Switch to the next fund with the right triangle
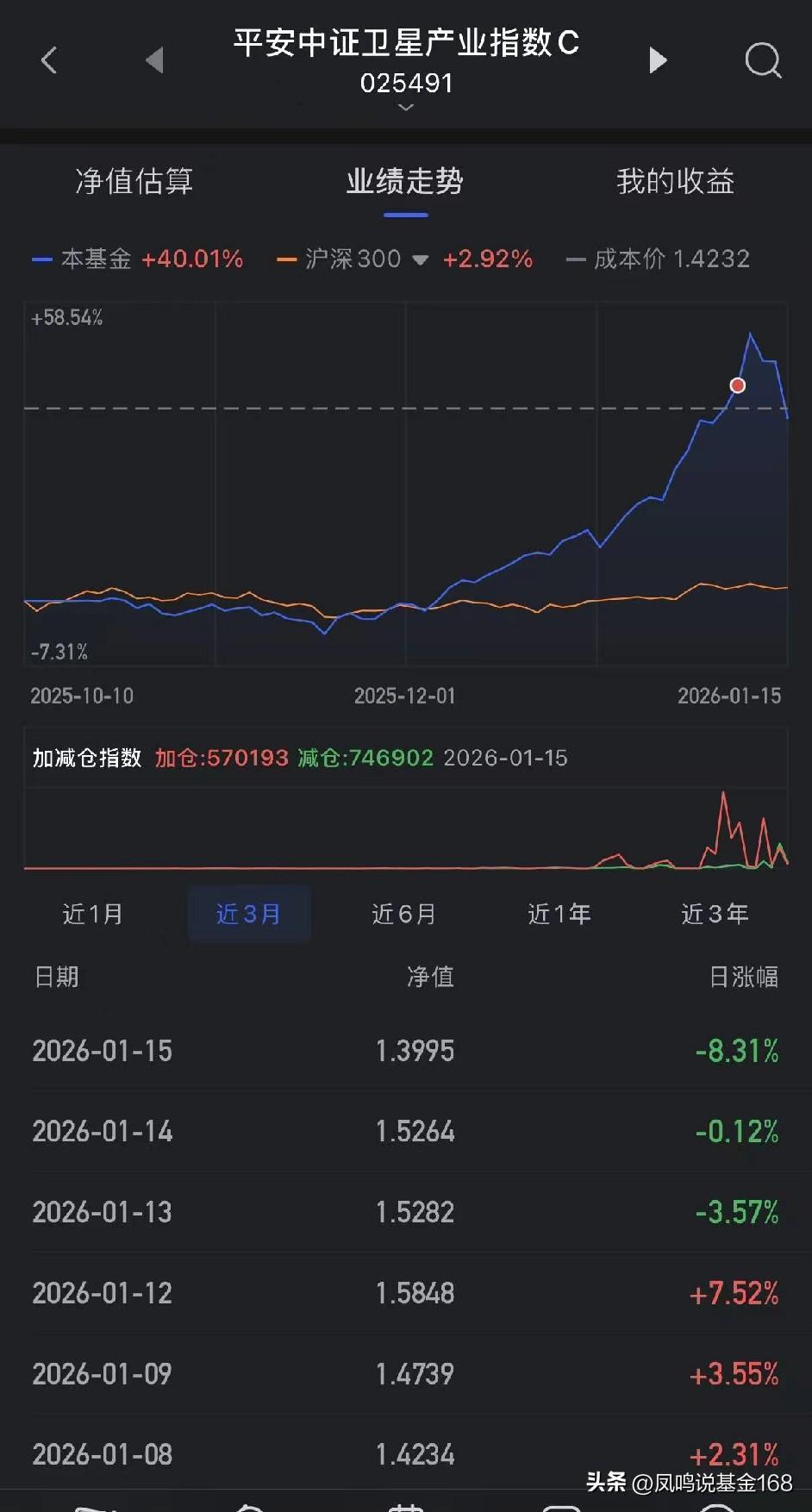812x1512 pixels. pos(658,60)
